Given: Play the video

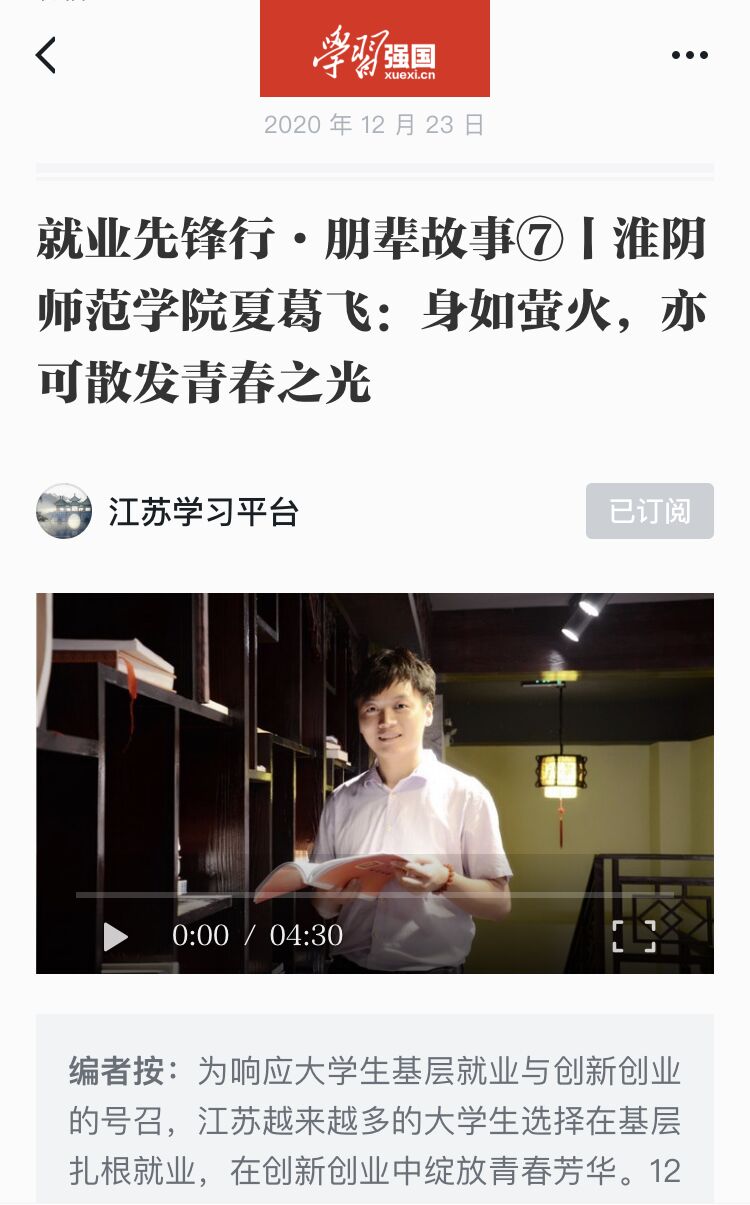Looking at the screenshot, I should (116, 936).
